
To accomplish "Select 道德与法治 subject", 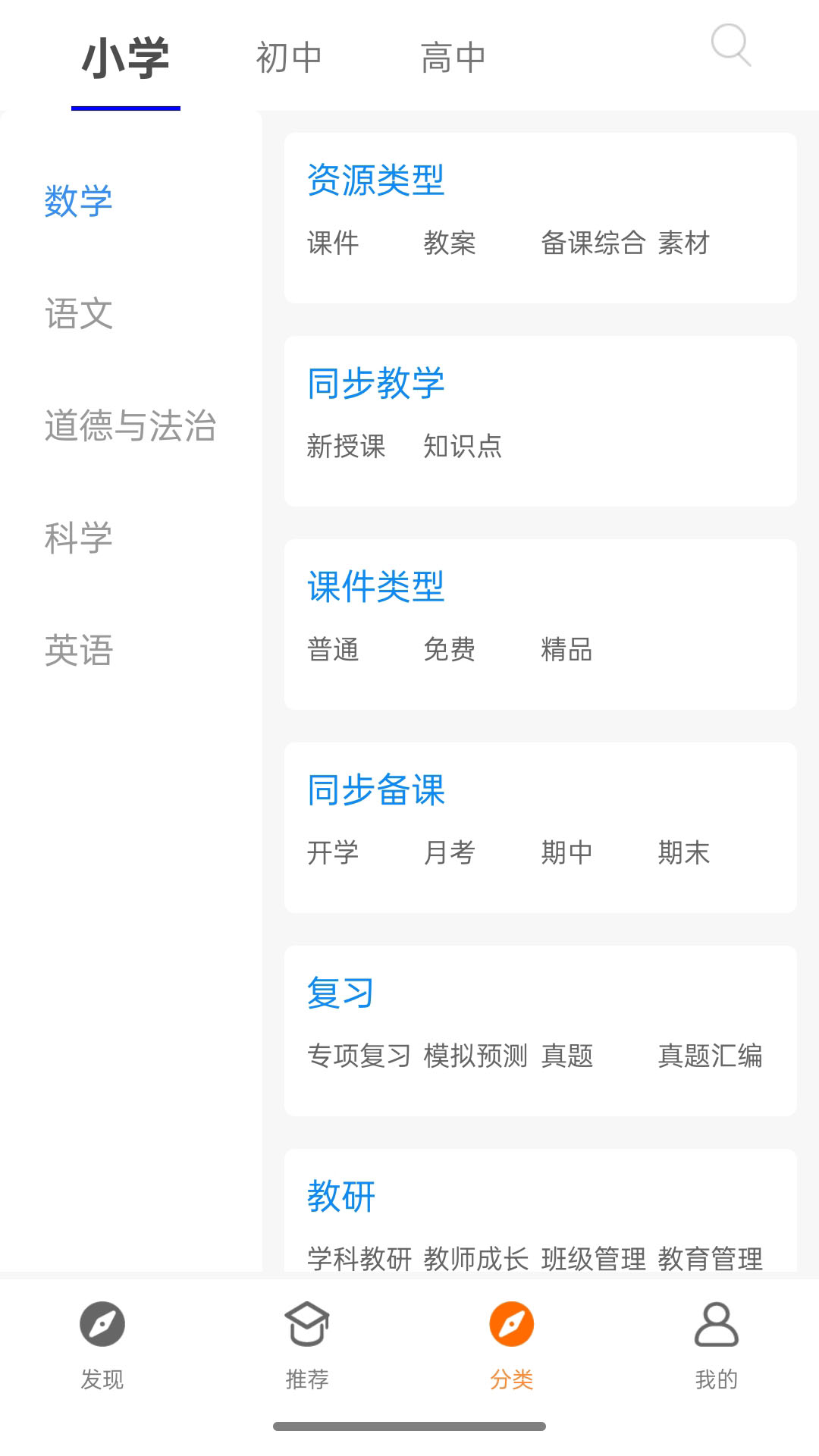I will (x=130, y=425).
